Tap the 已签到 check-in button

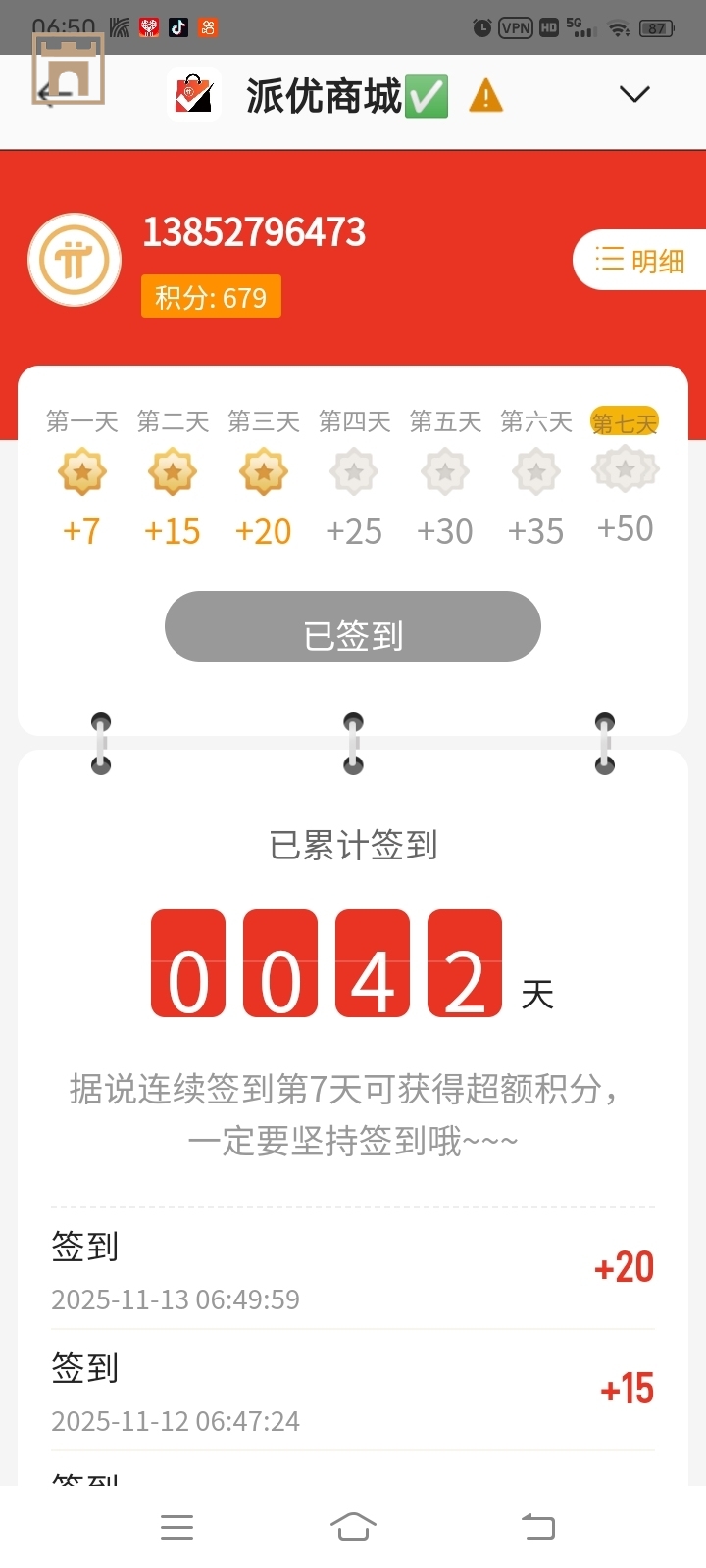(353, 627)
